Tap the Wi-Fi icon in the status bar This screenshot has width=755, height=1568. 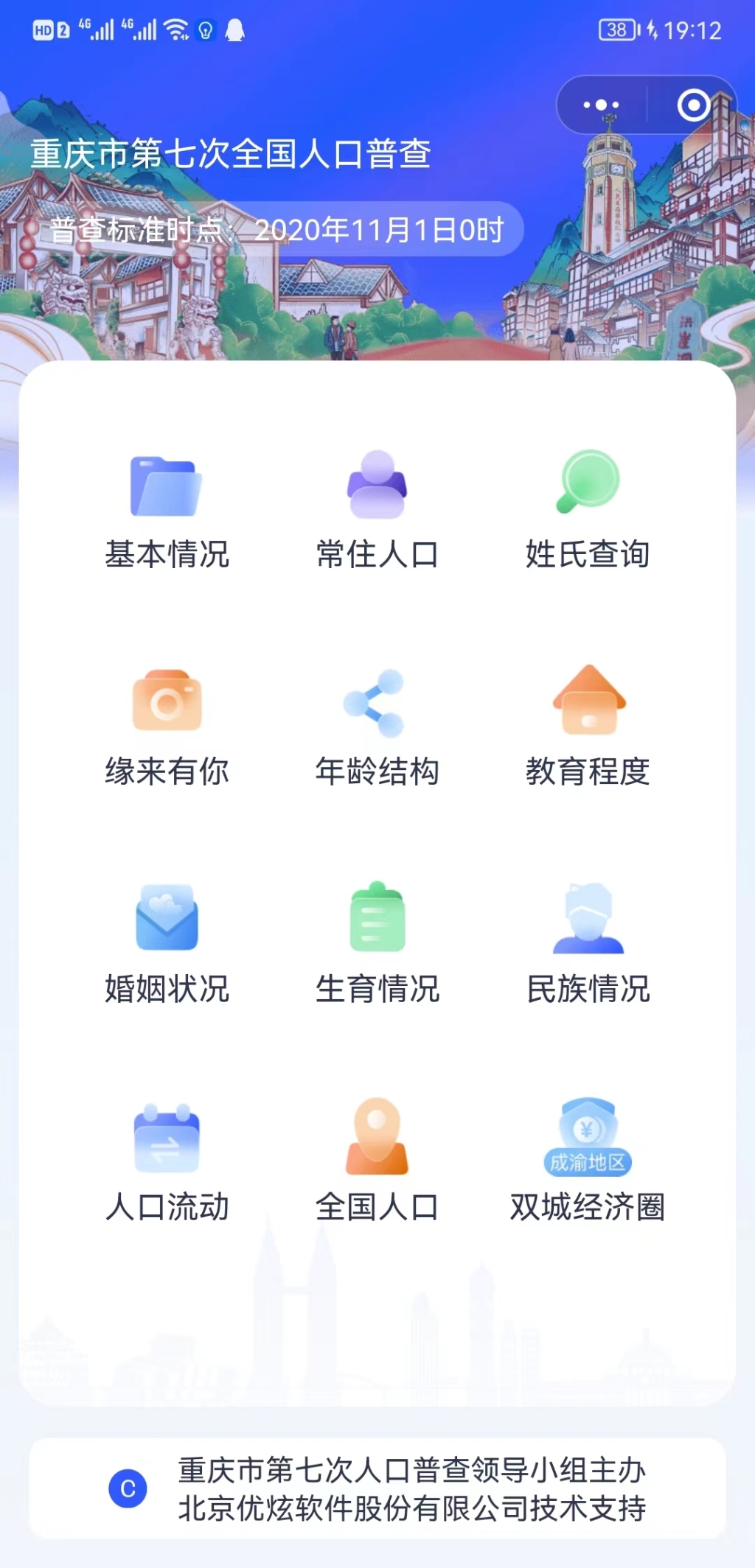pos(175,30)
